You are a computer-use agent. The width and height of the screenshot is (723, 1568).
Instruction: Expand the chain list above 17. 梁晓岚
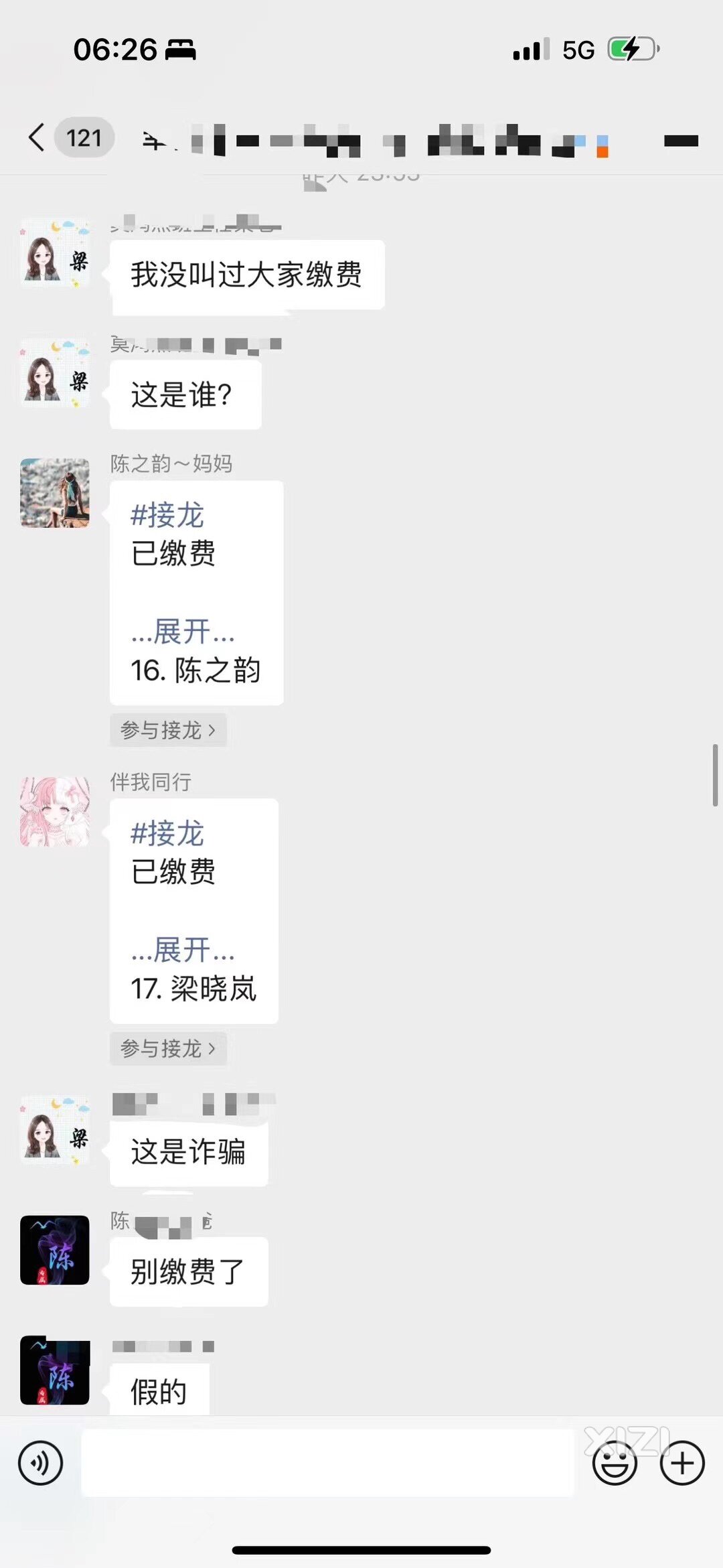pos(183,950)
